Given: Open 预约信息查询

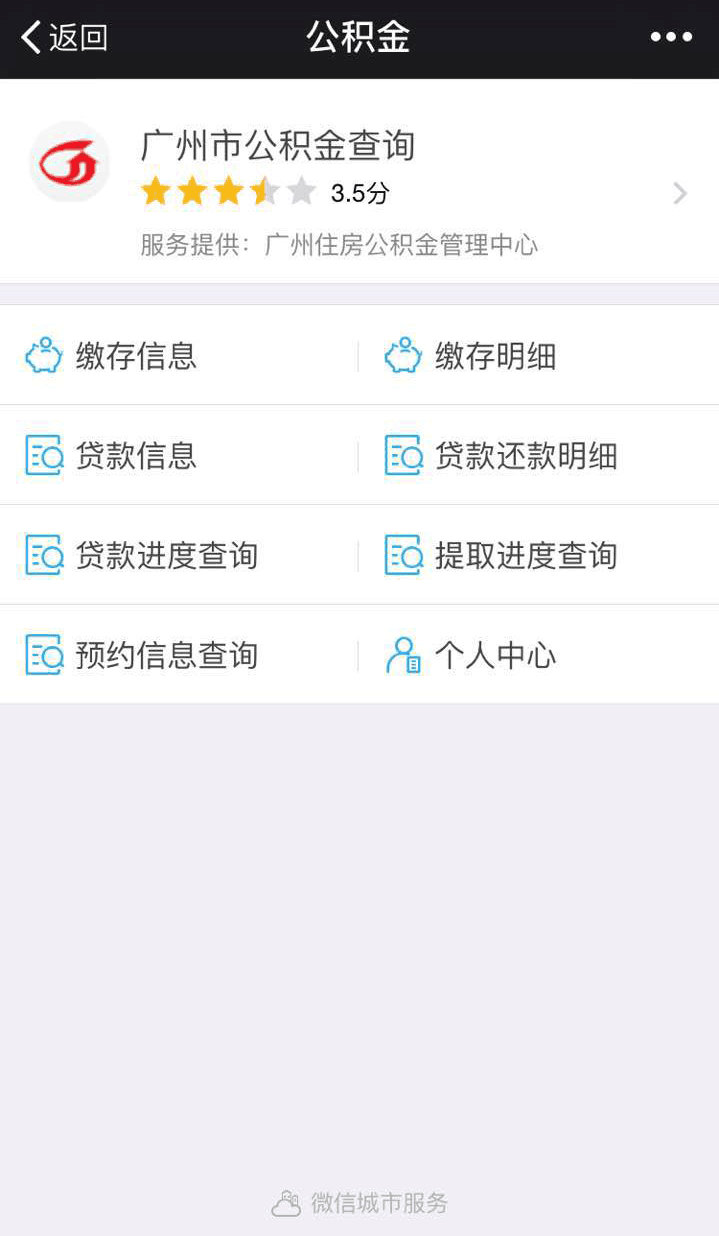Looking at the screenshot, I should tap(179, 655).
